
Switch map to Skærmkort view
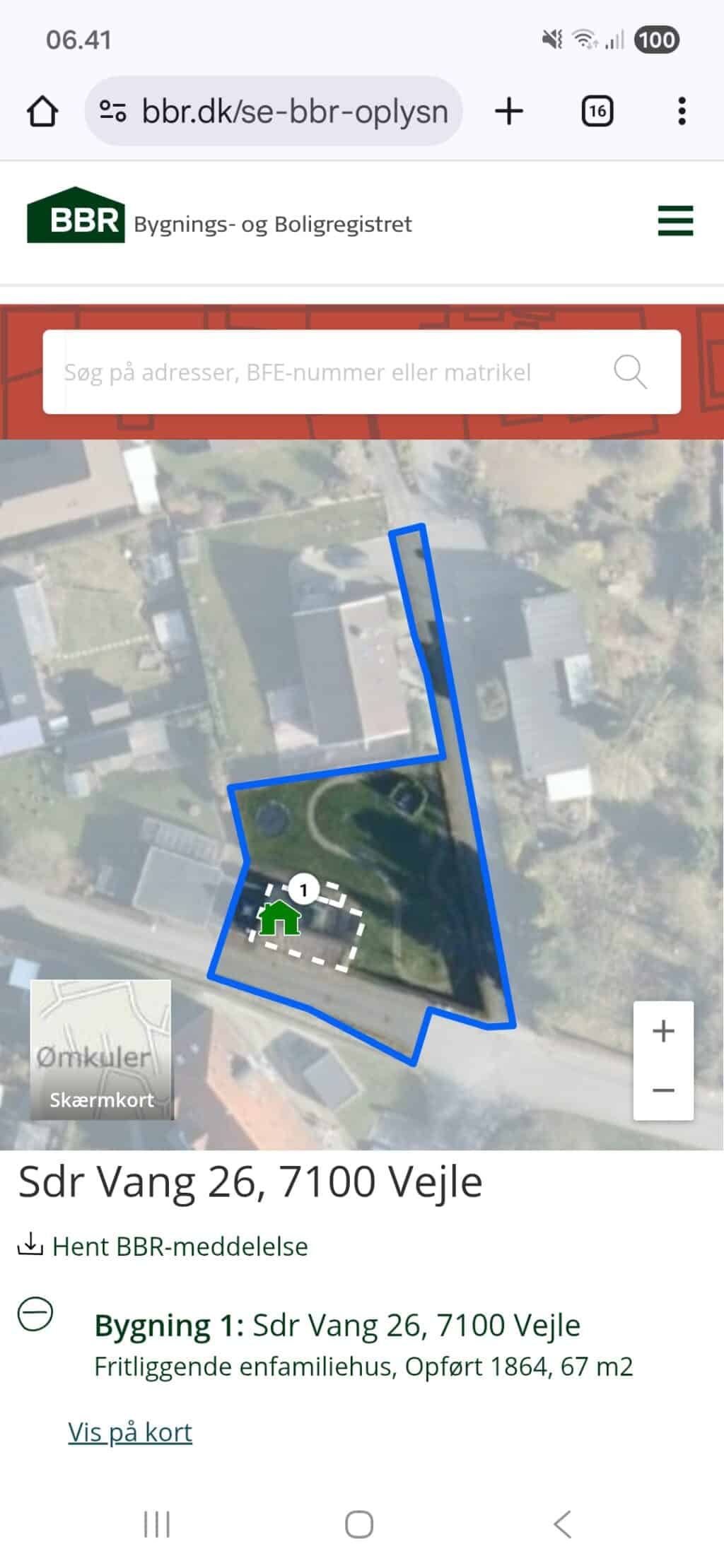pos(101,1049)
